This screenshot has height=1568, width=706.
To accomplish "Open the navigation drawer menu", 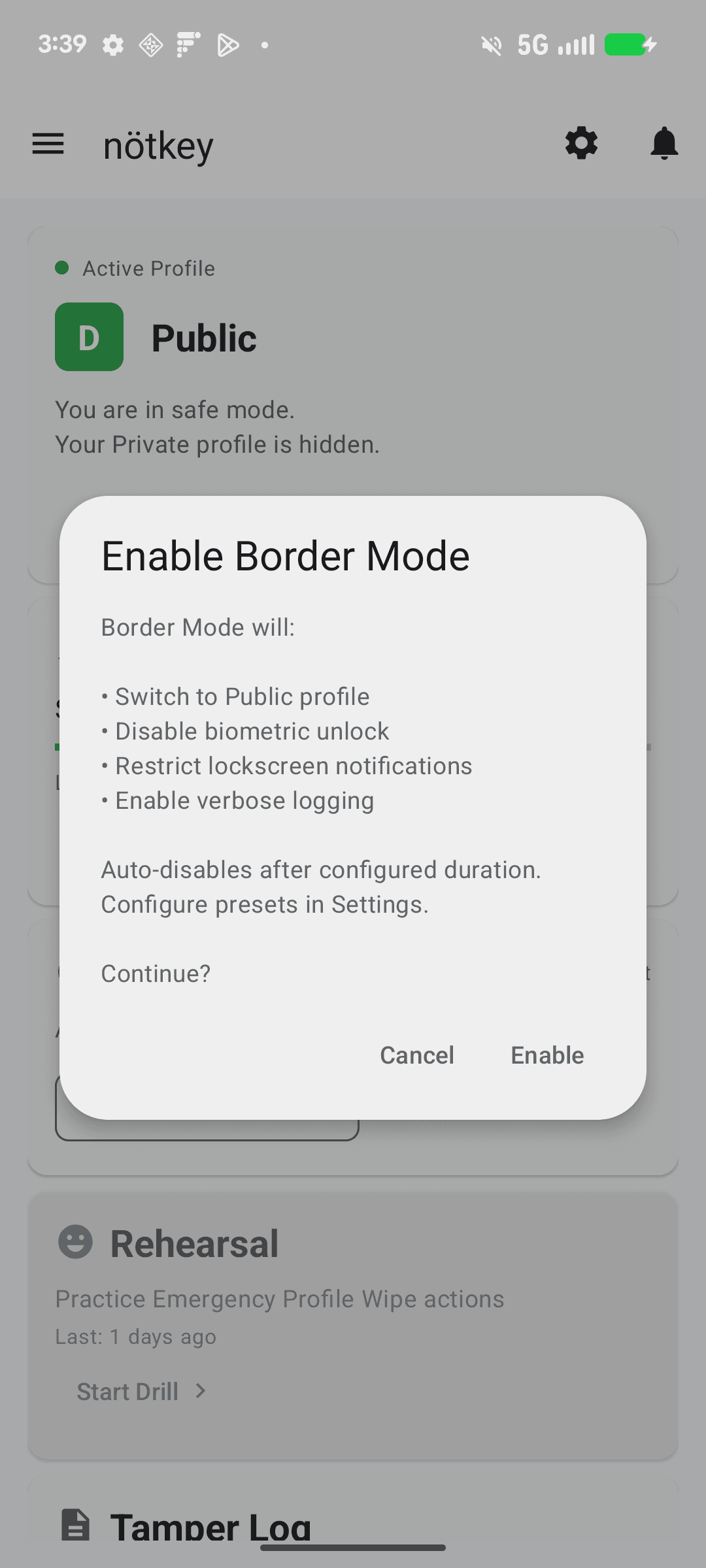I will (48, 144).
